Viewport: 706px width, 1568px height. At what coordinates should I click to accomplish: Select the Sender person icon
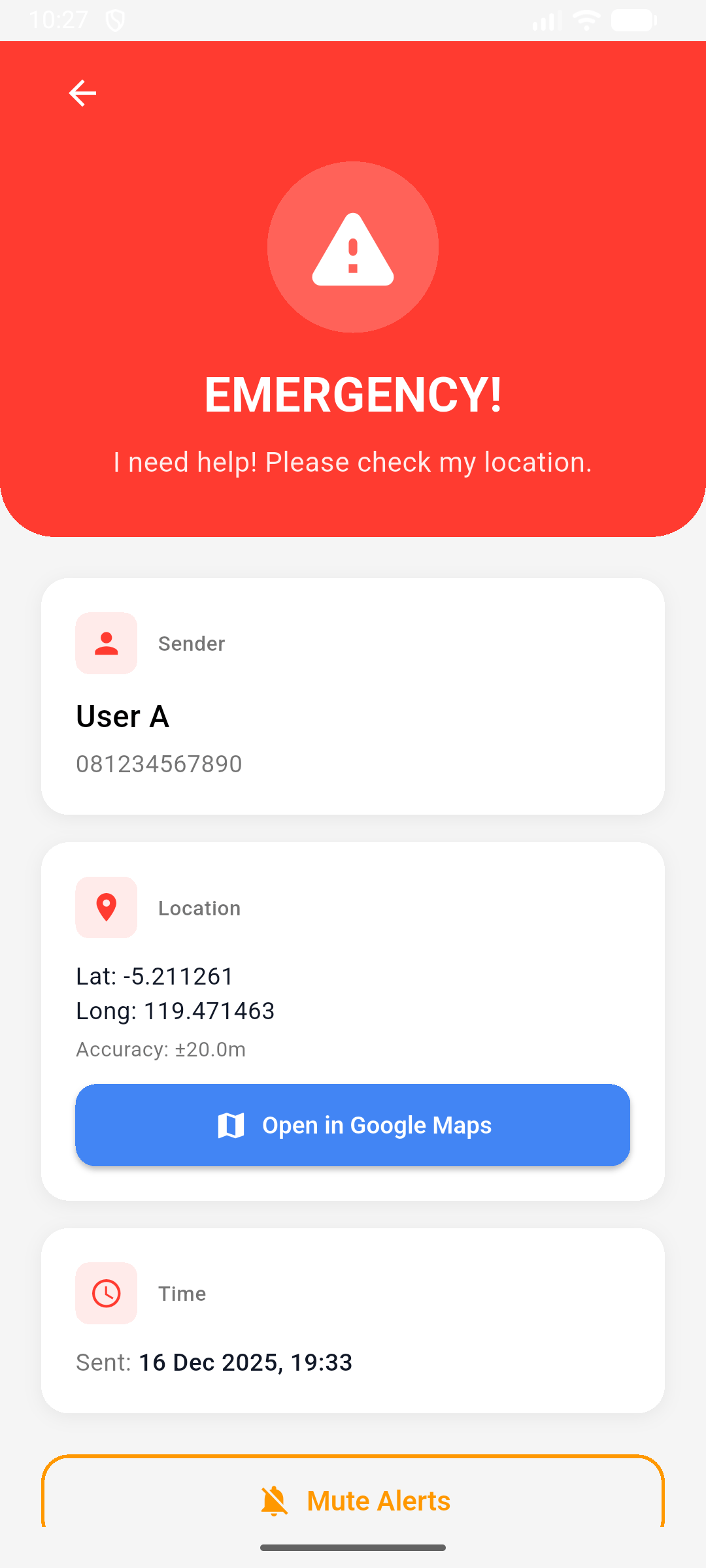(107, 643)
